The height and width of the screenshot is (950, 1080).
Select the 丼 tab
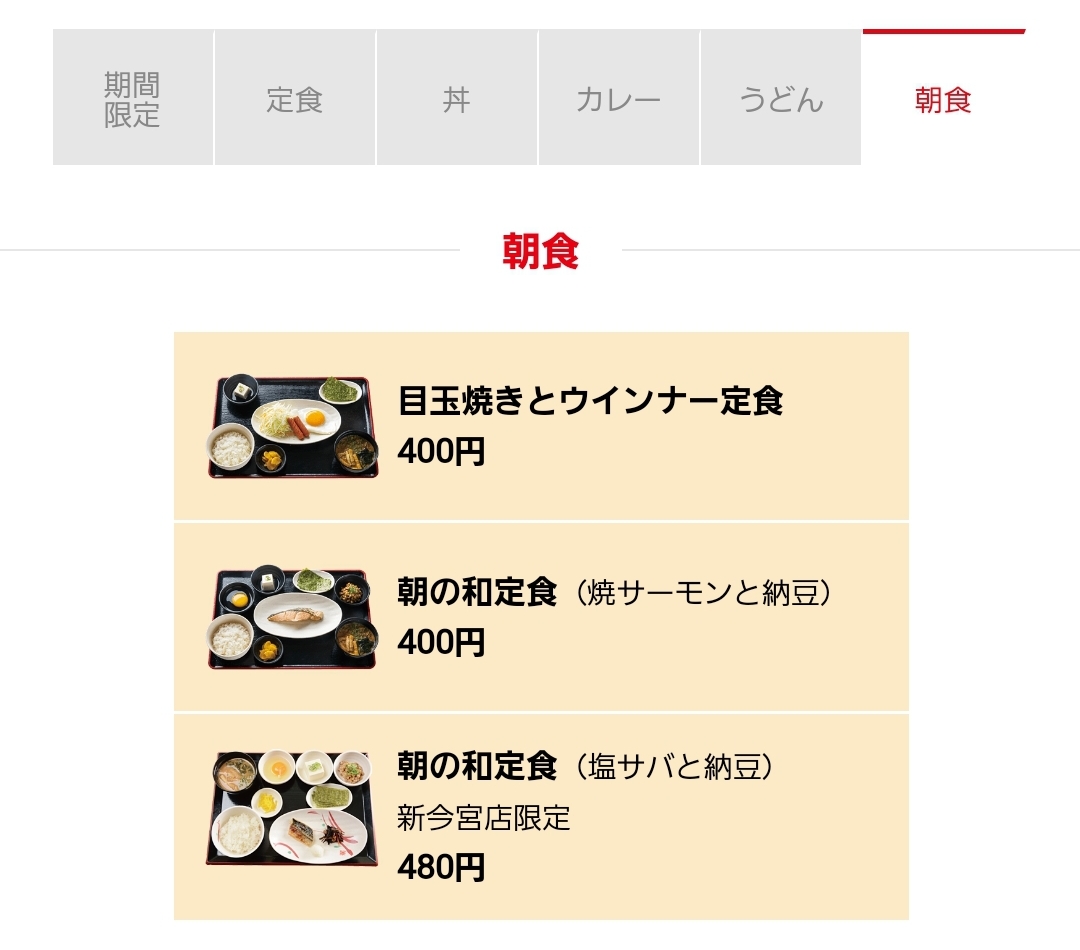click(457, 99)
